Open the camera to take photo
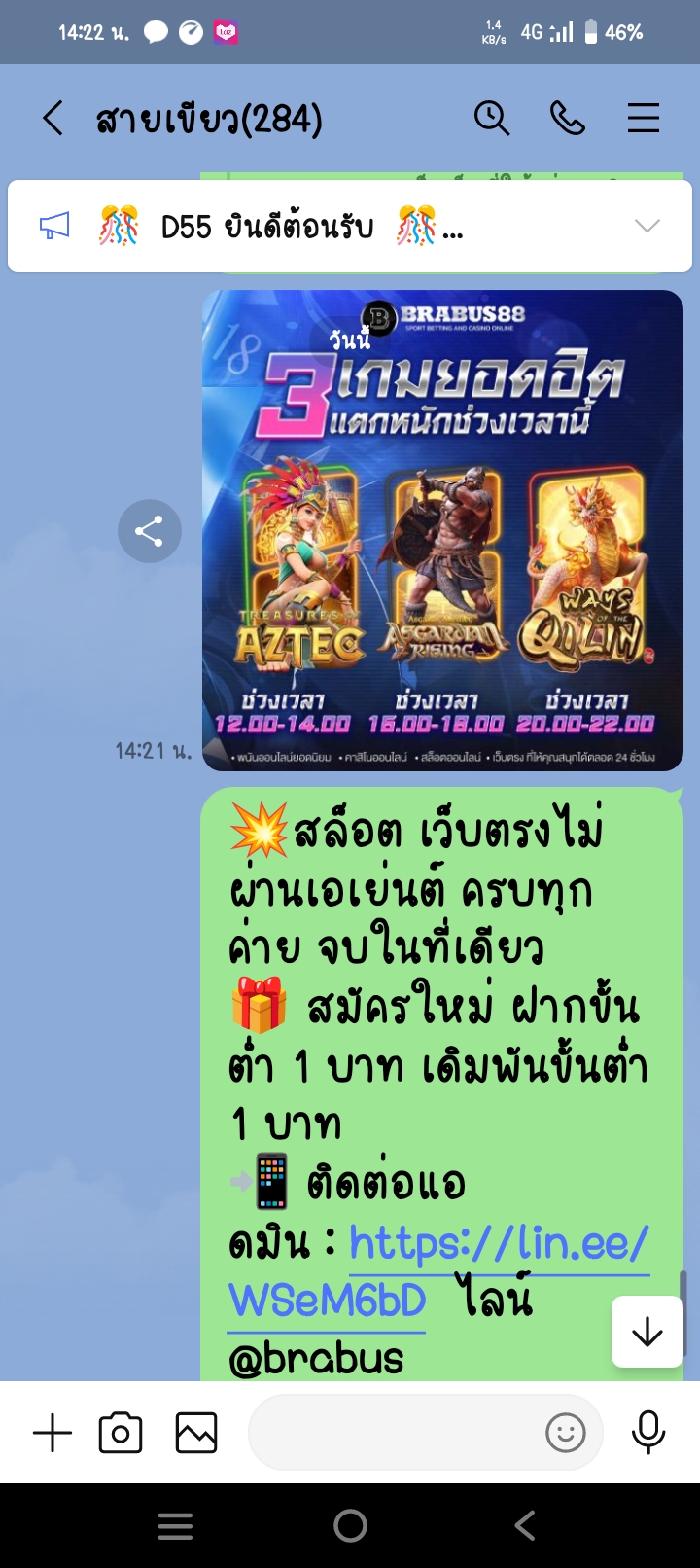Screen dimensions: 700x1568 (121, 1433)
